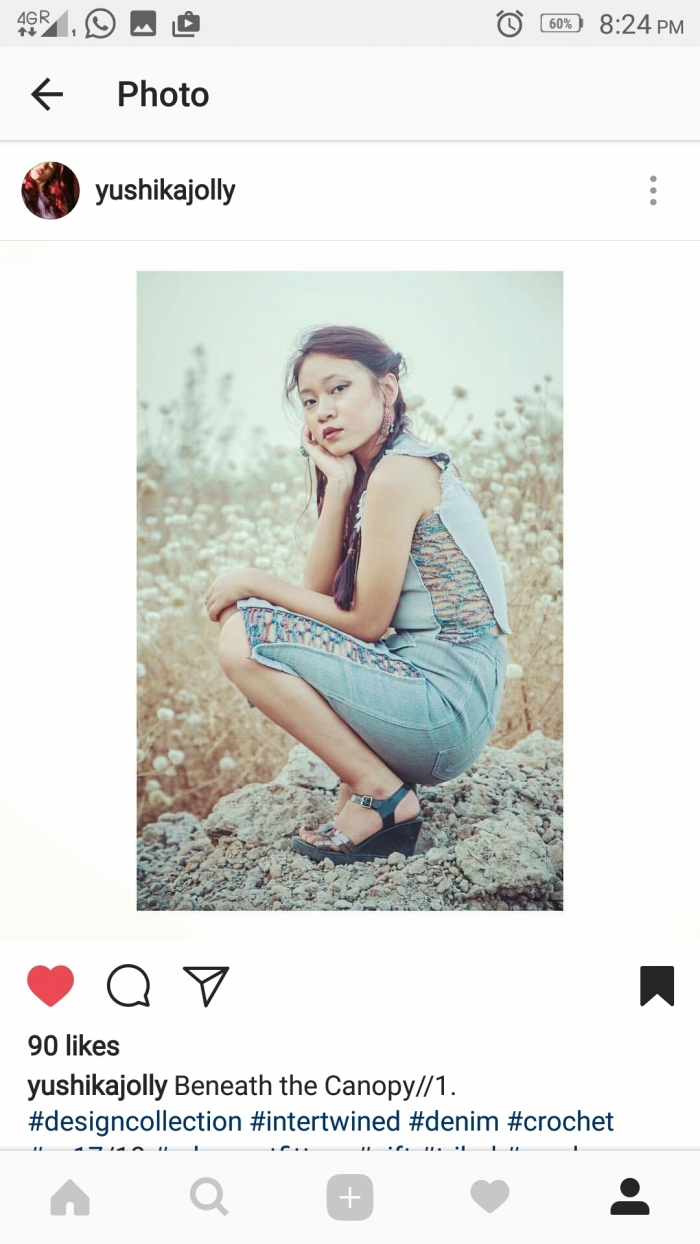
Task: Unlike the post via the red heart
Action: pyautogui.click(x=50, y=986)
